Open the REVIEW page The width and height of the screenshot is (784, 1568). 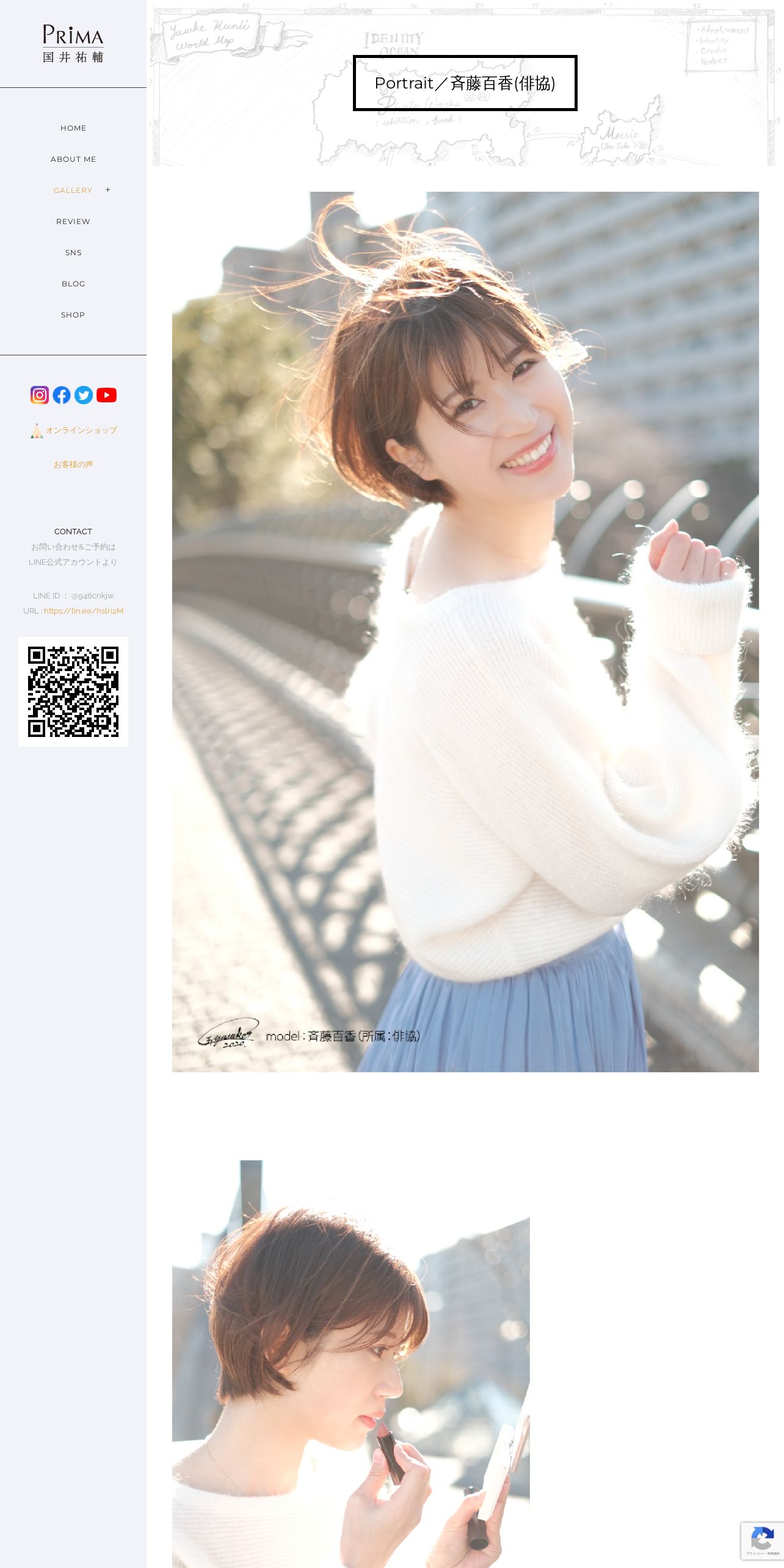click(73, 222)
